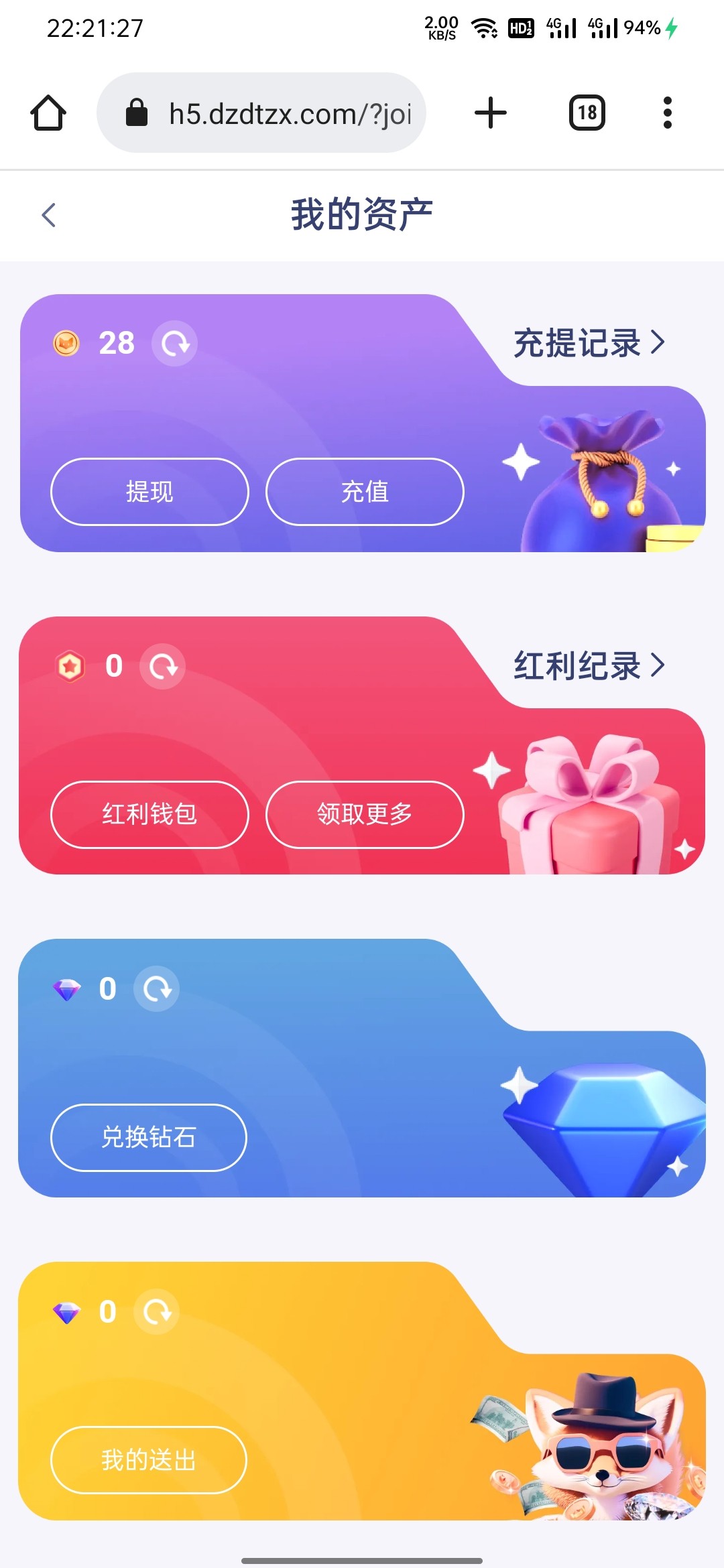
Task: Open a new browser tab
Action: tap(491, 113)
